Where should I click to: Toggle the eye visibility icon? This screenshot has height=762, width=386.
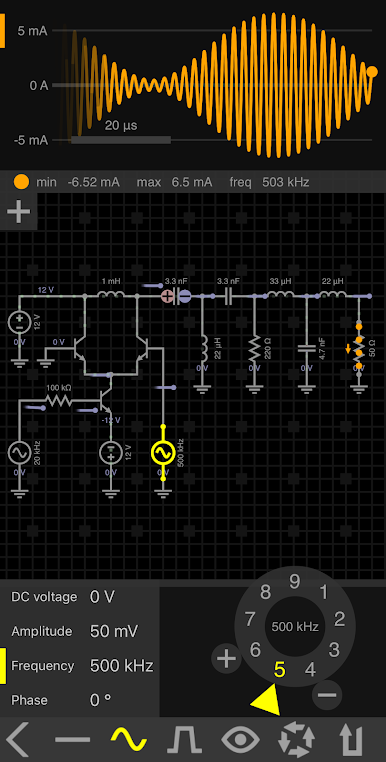tap(241, 740)
